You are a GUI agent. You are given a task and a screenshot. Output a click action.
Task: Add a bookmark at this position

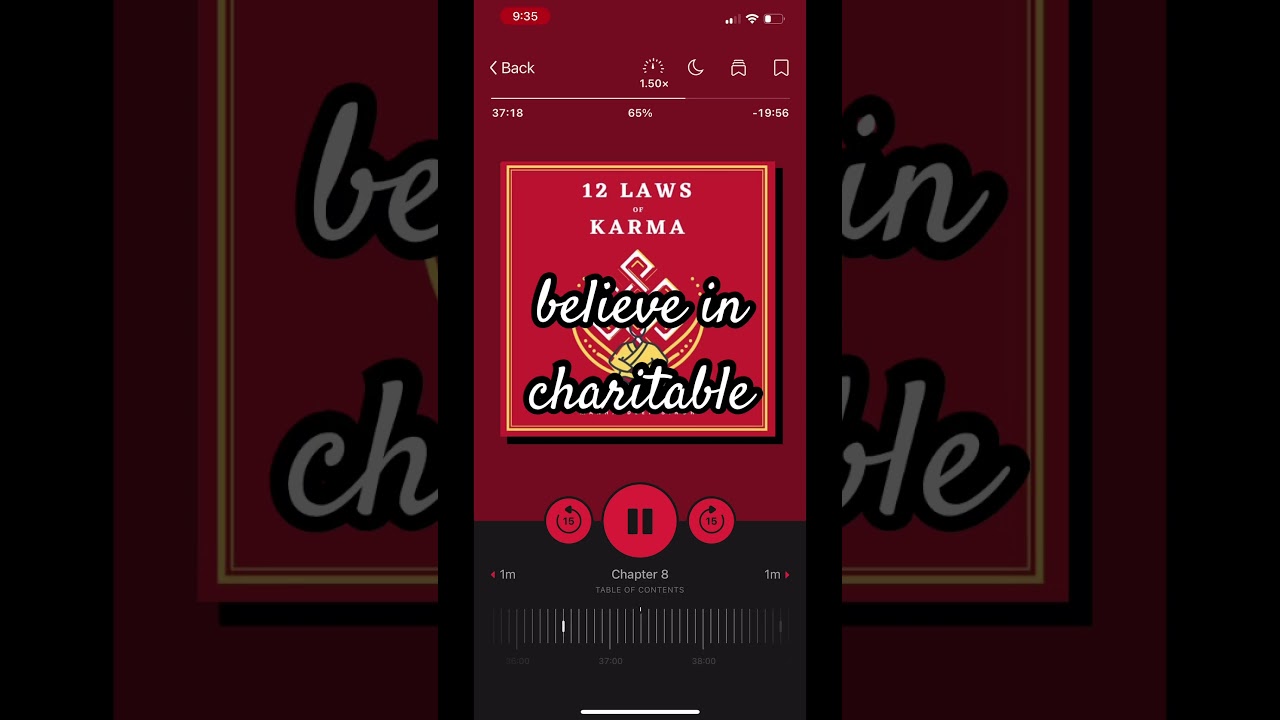point(781,68)
